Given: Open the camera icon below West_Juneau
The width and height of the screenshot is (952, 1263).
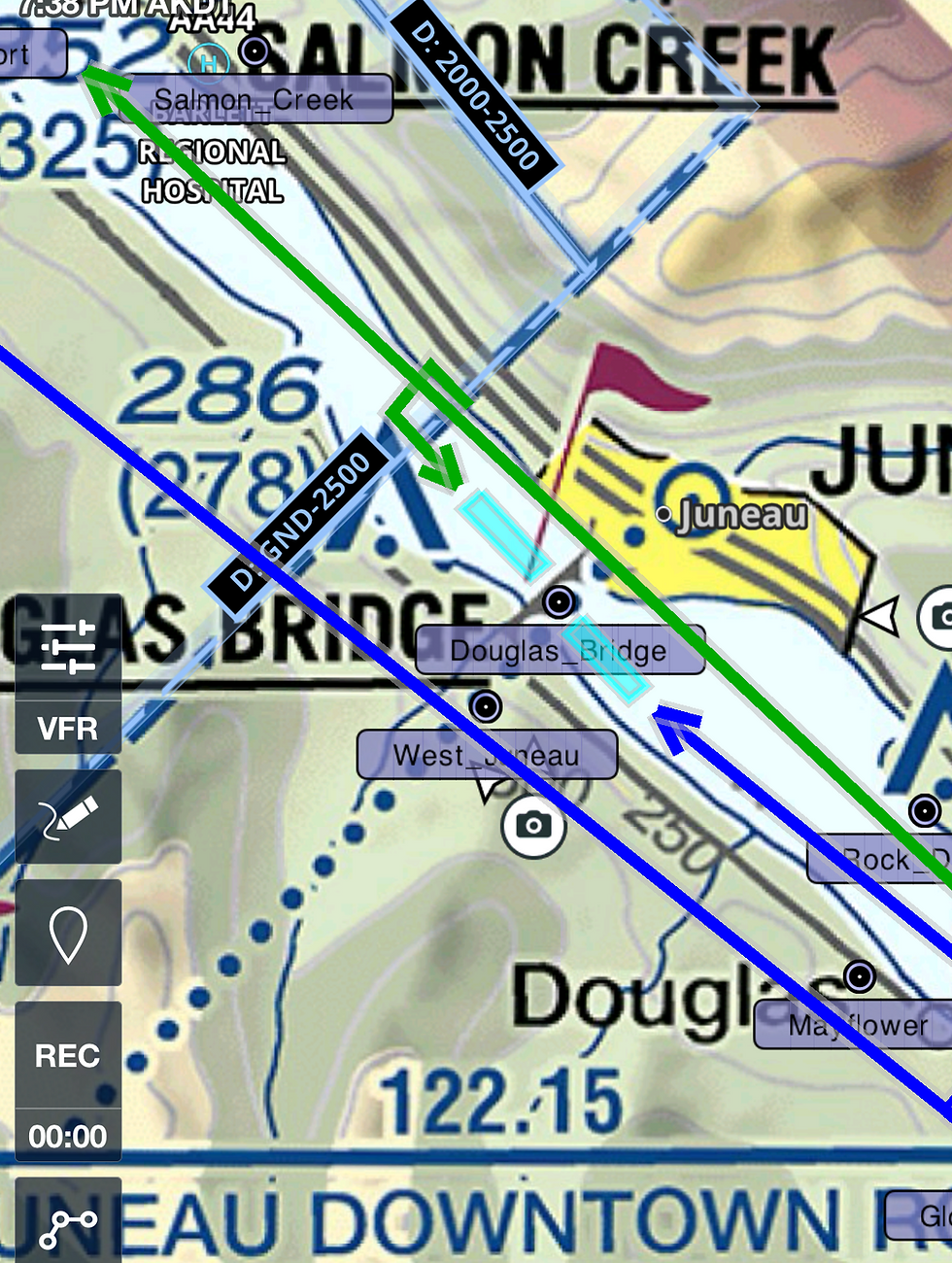Looking at the screenshot, I should tap(533, 826).
